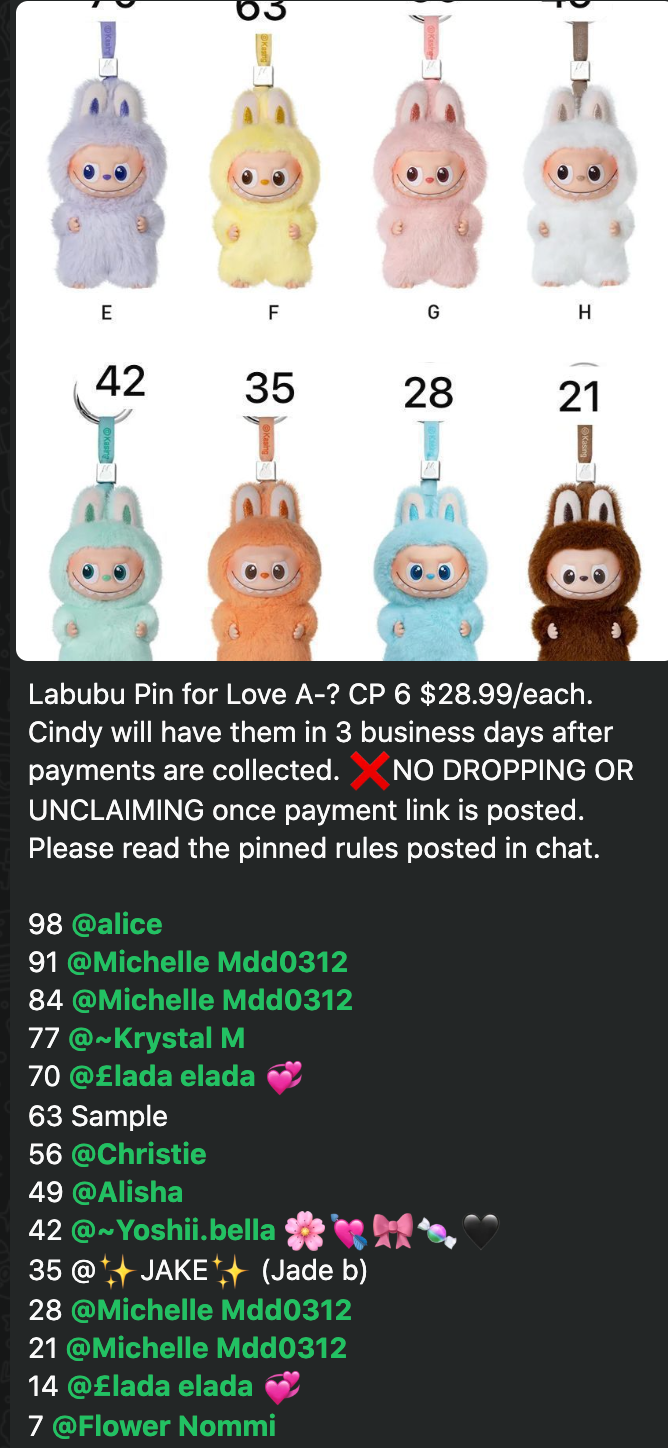View the @Christie mention profile
This screenshot has width=668, height=1448.
[x=138, y=1154]
